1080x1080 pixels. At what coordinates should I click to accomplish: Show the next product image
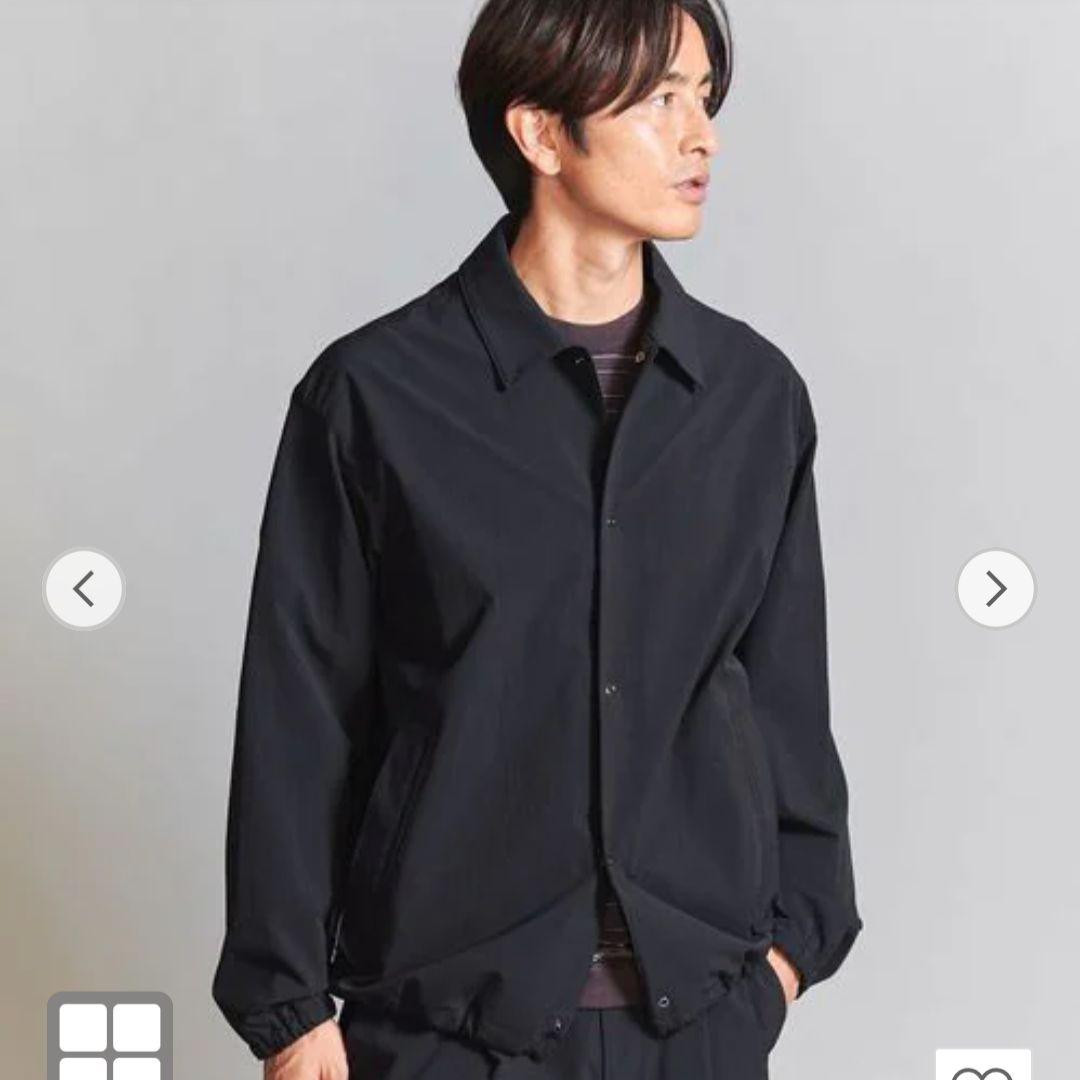pyautogui.click(x=996, y=589)
